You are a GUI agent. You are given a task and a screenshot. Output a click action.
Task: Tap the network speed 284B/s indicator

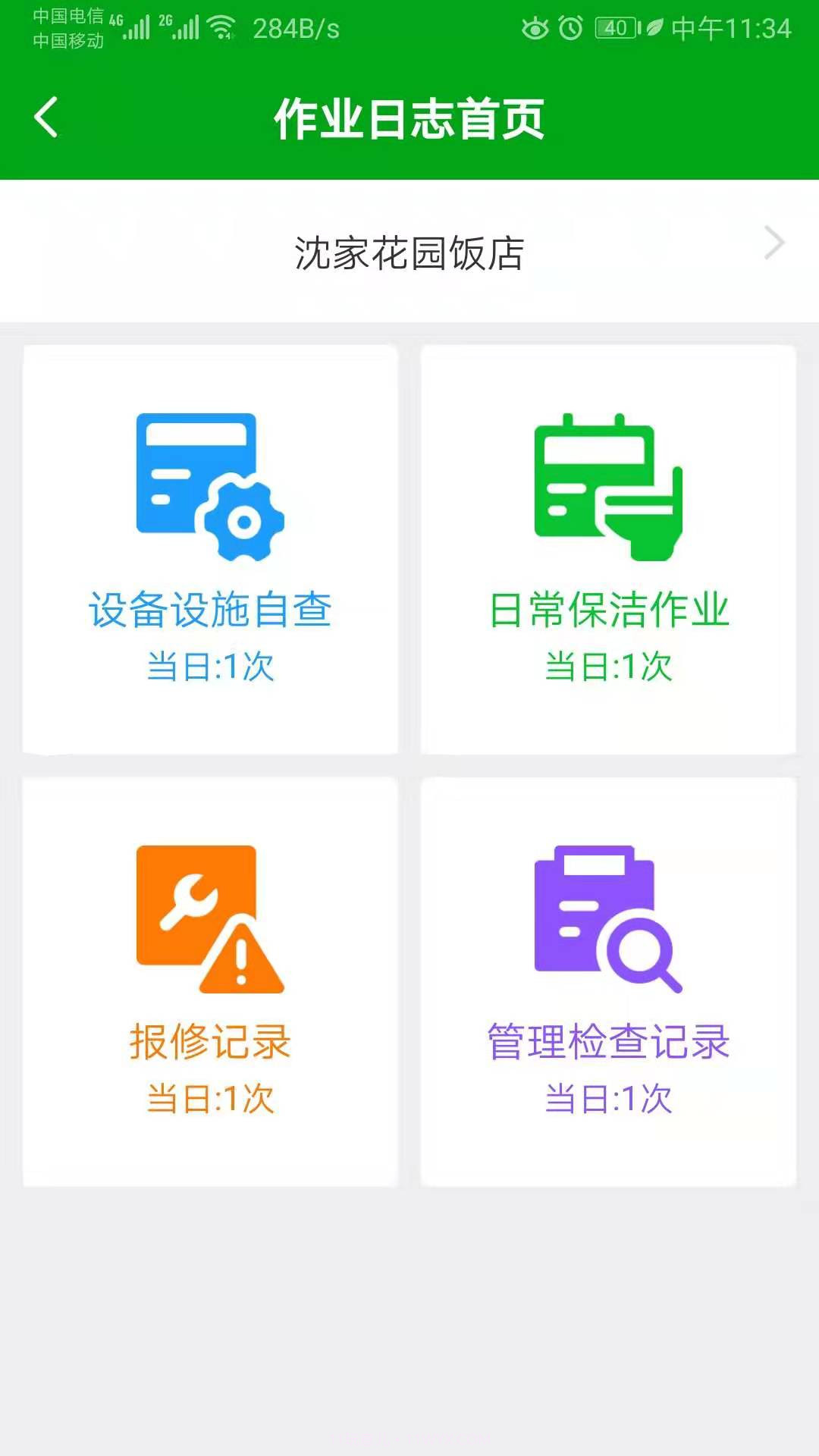pyautogui.click(x=296, y=29)
